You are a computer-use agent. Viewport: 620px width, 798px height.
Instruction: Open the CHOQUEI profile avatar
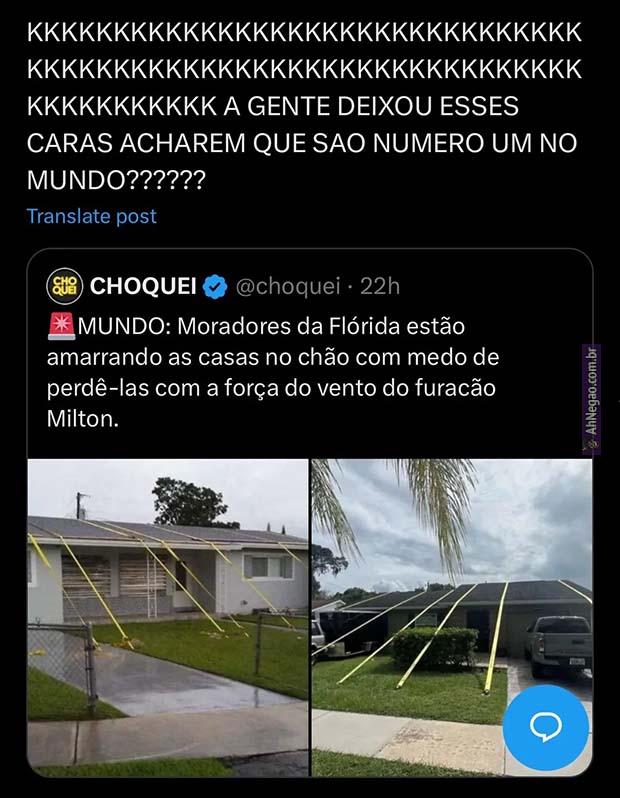pos(64,287)
